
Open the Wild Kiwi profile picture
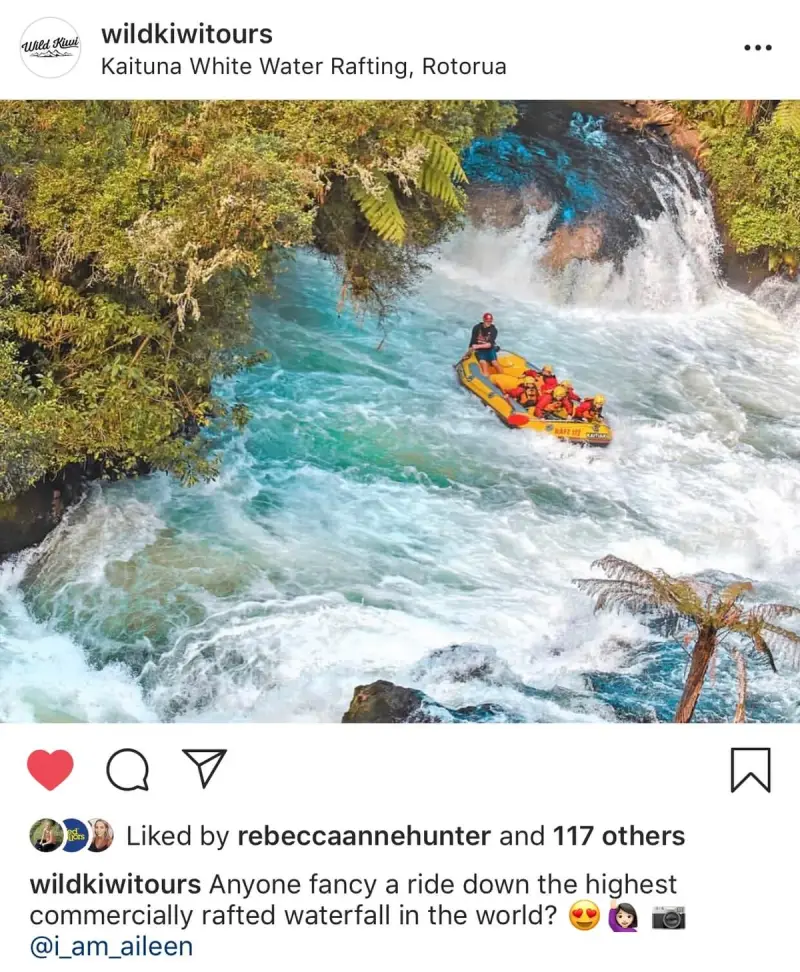coord(50,48)
